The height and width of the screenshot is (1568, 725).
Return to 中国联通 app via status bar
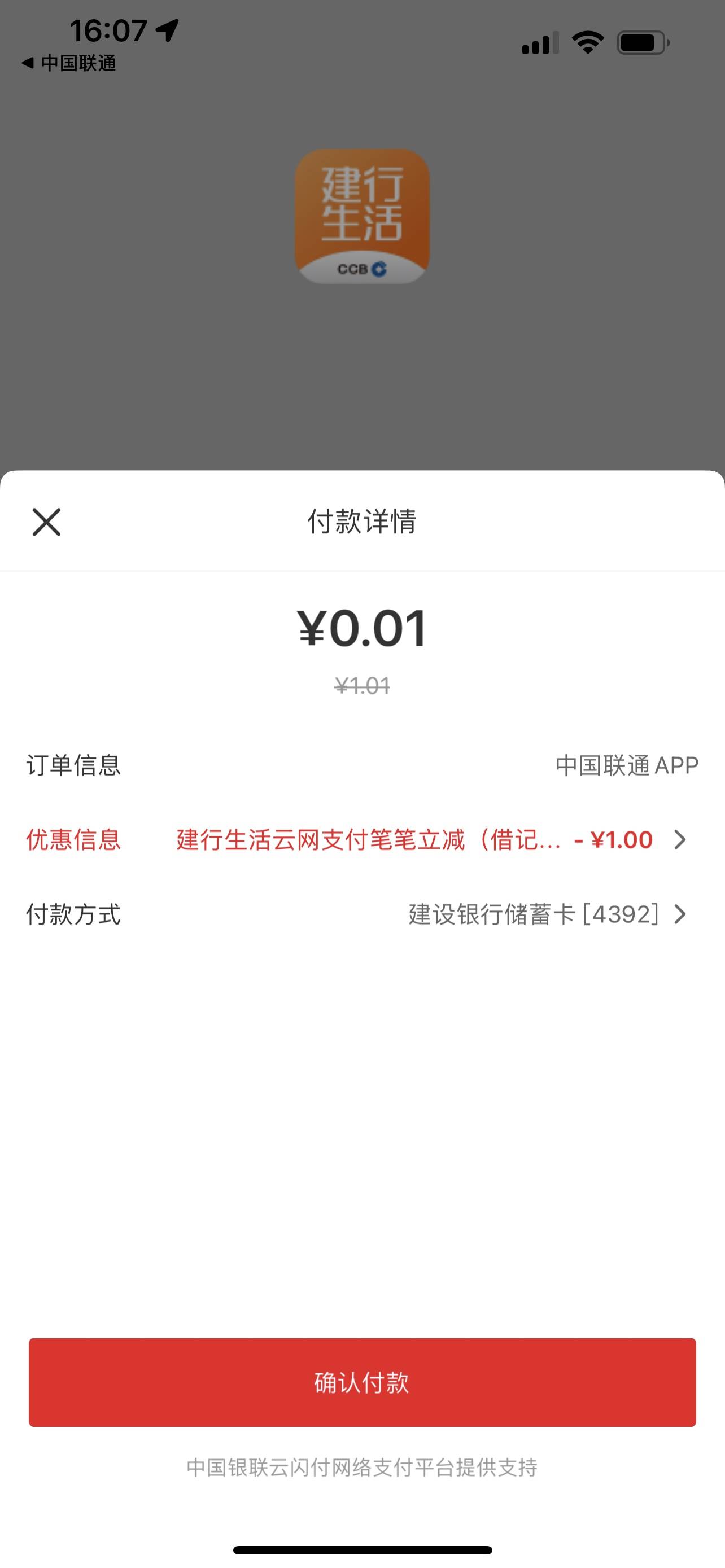pyautogui.click(x=68, y=63)
